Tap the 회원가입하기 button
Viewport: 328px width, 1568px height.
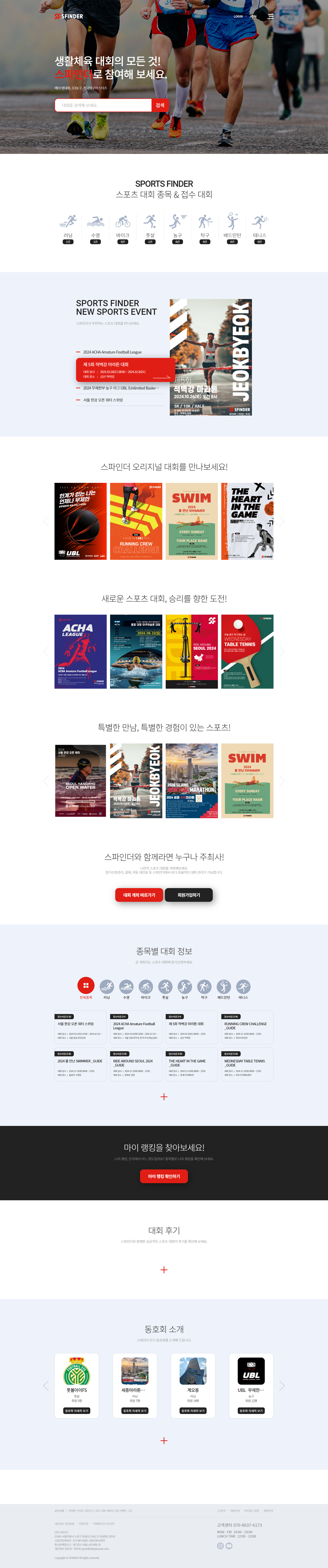(189, 895)
